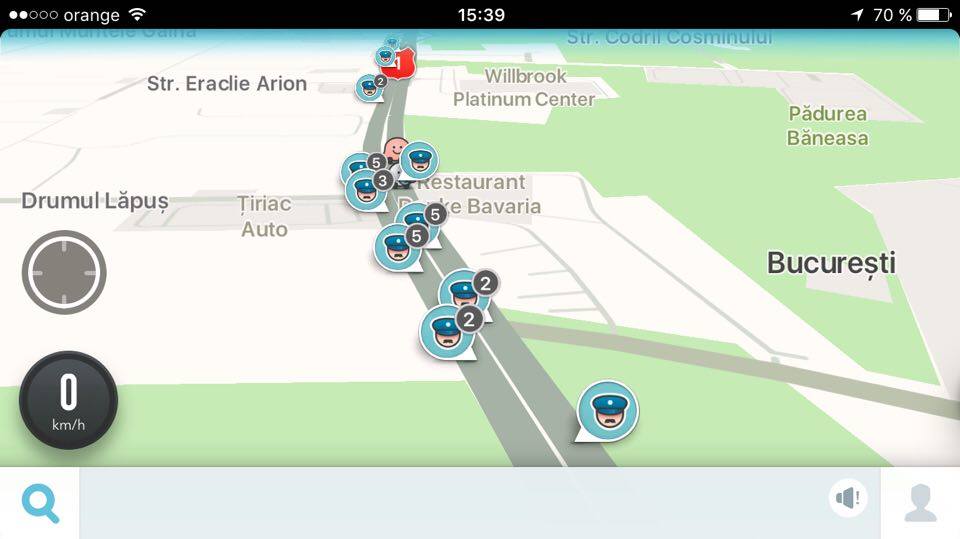960x539 pixels.
Task: Tap the speedometer showing 0 km/h
Action: tap(68, 400)
